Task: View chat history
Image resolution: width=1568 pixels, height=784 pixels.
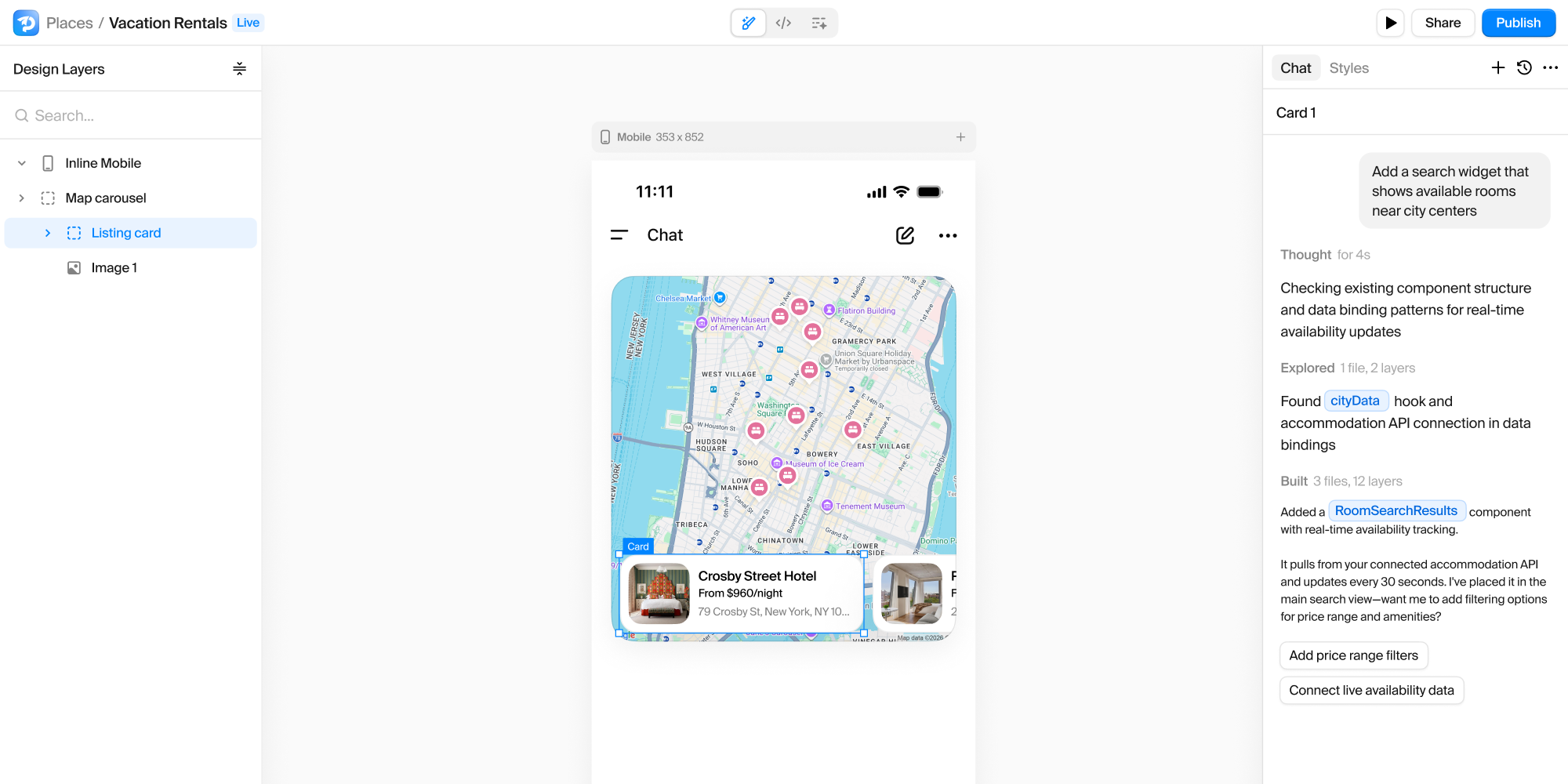Action: click(1524, 67)
